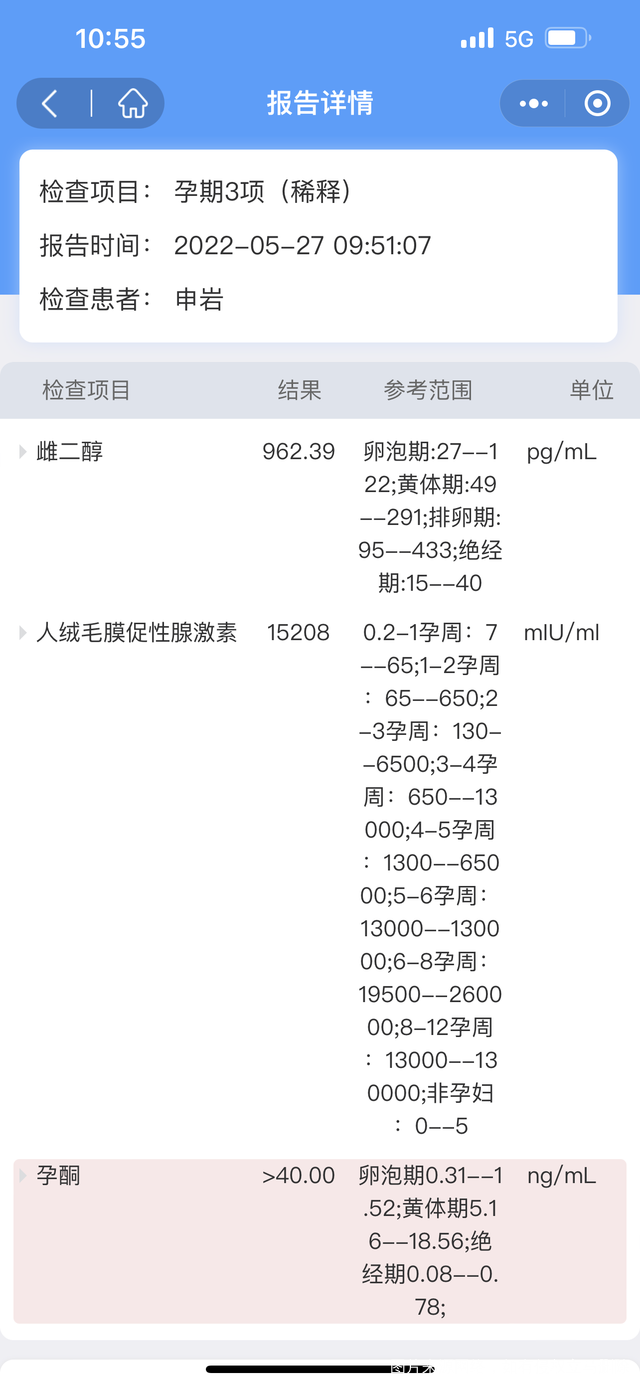Viewport: 640px width, 1385px height.
Task: Expand the 人绒毛膜促性腺激素 result row
Action: tap(24, 633)
